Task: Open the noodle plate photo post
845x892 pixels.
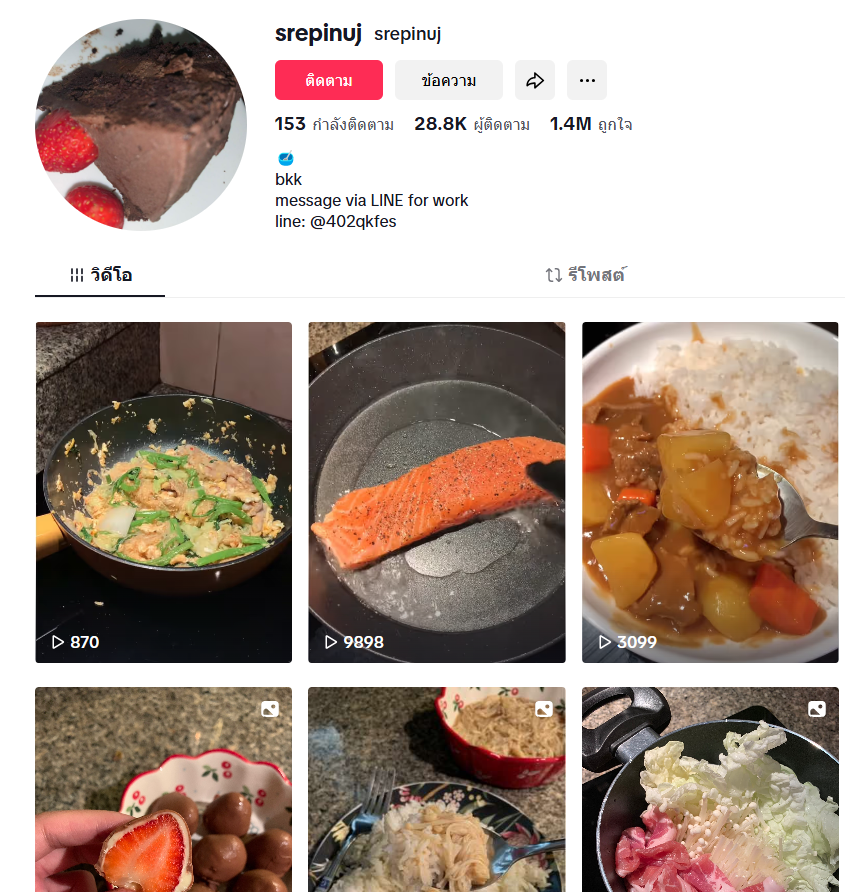Action: point(436,790)
